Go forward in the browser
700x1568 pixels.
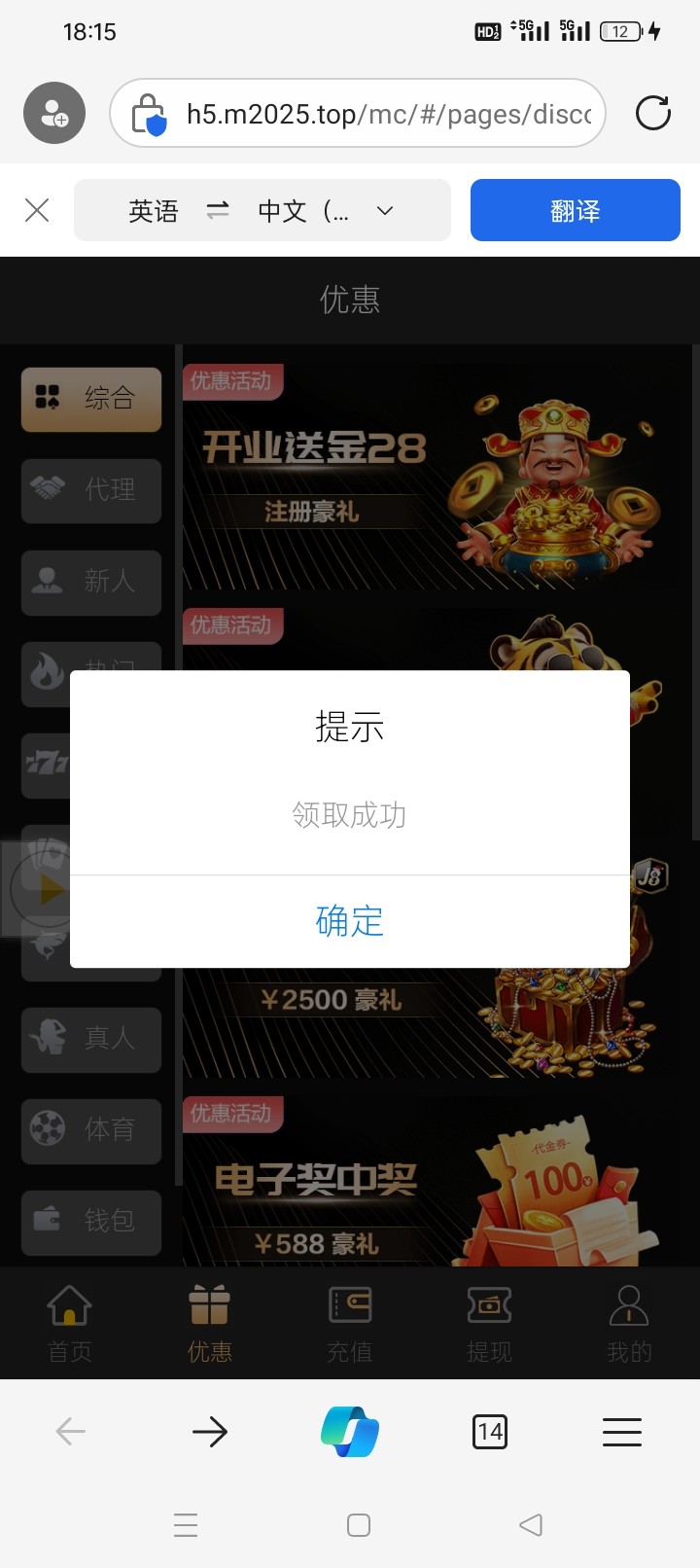pos(210,1431)
